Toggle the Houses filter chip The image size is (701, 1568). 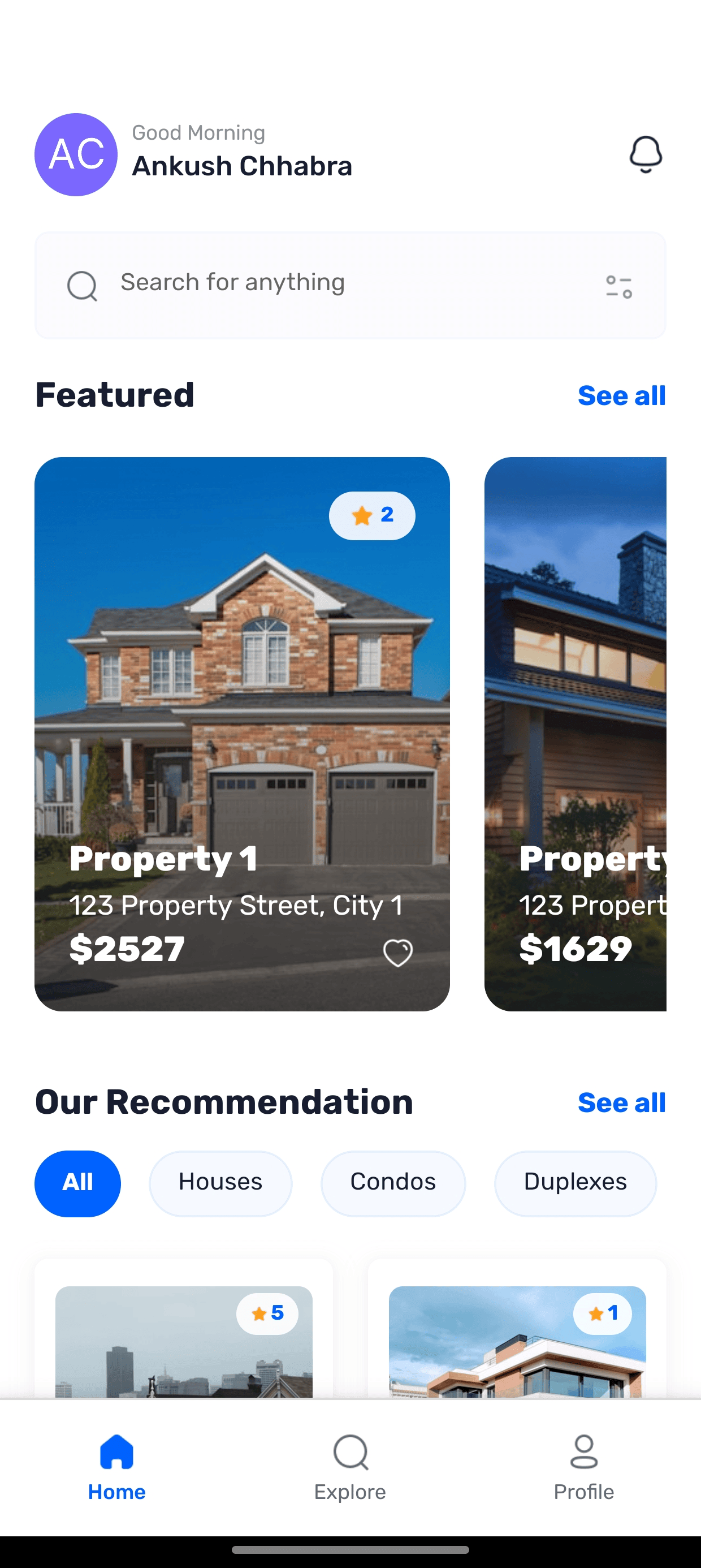220,1182
